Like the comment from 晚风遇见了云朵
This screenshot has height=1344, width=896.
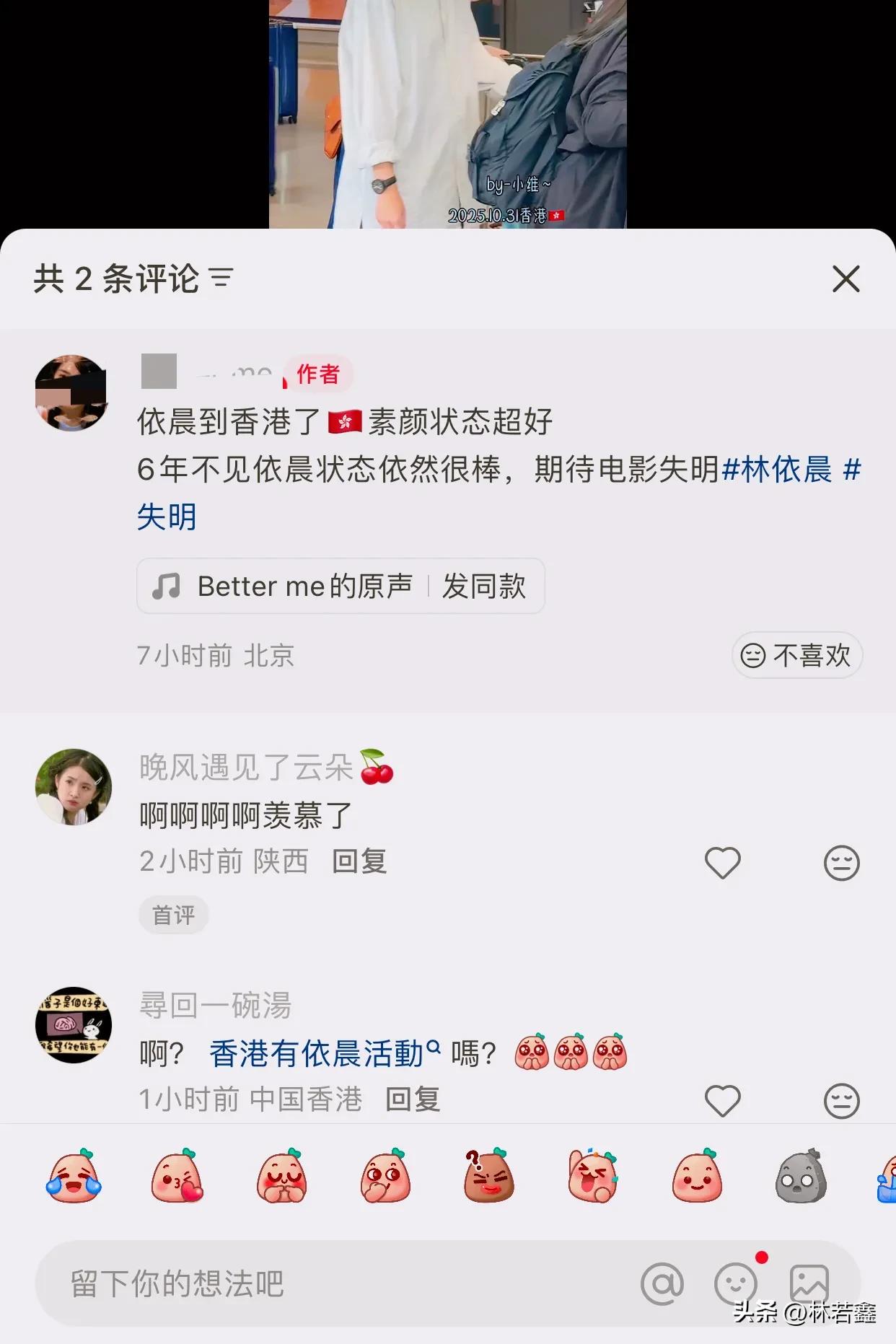click(723, 863)
